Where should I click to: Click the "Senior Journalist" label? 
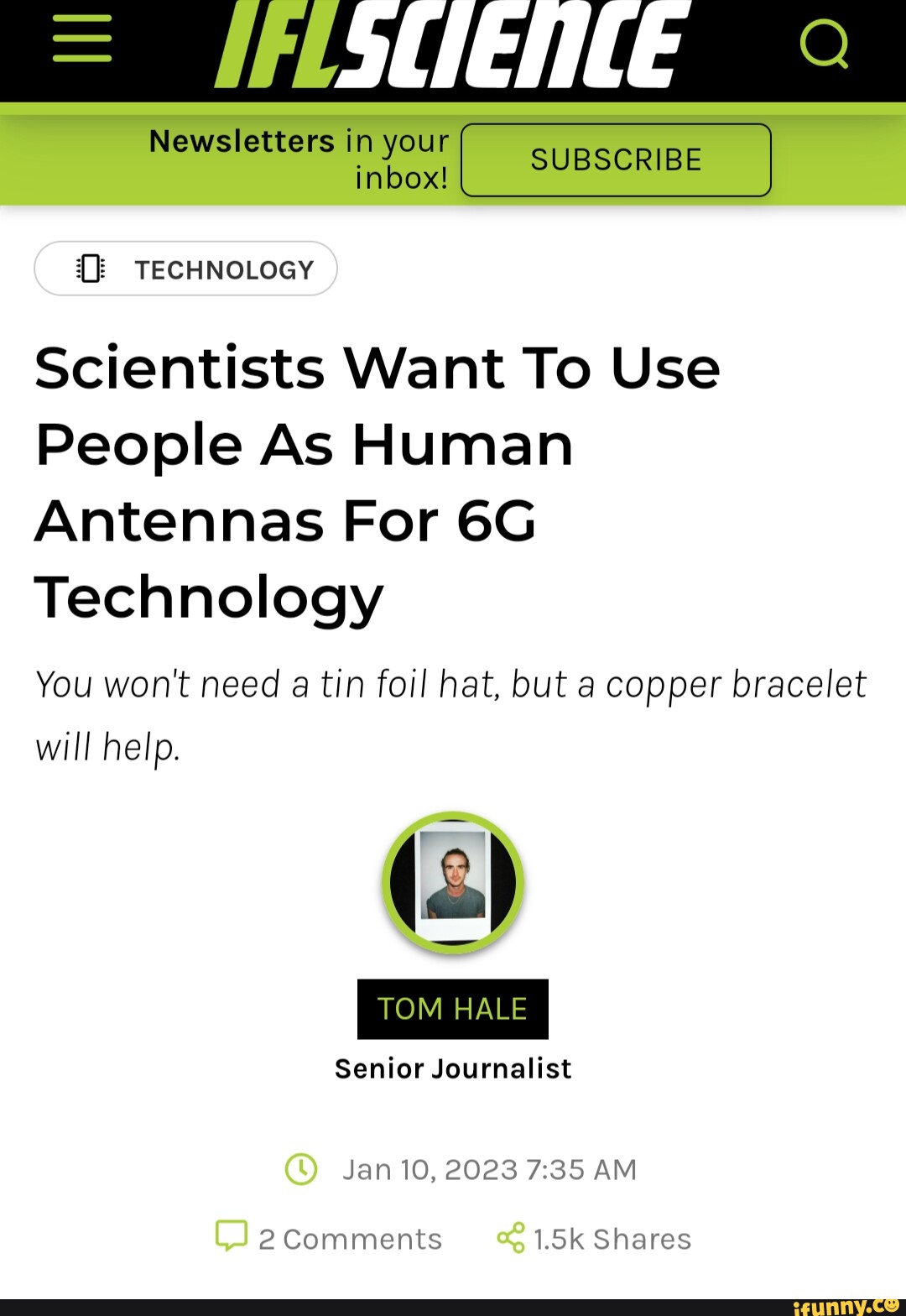pyautogui.click(x=452, y=1068)
